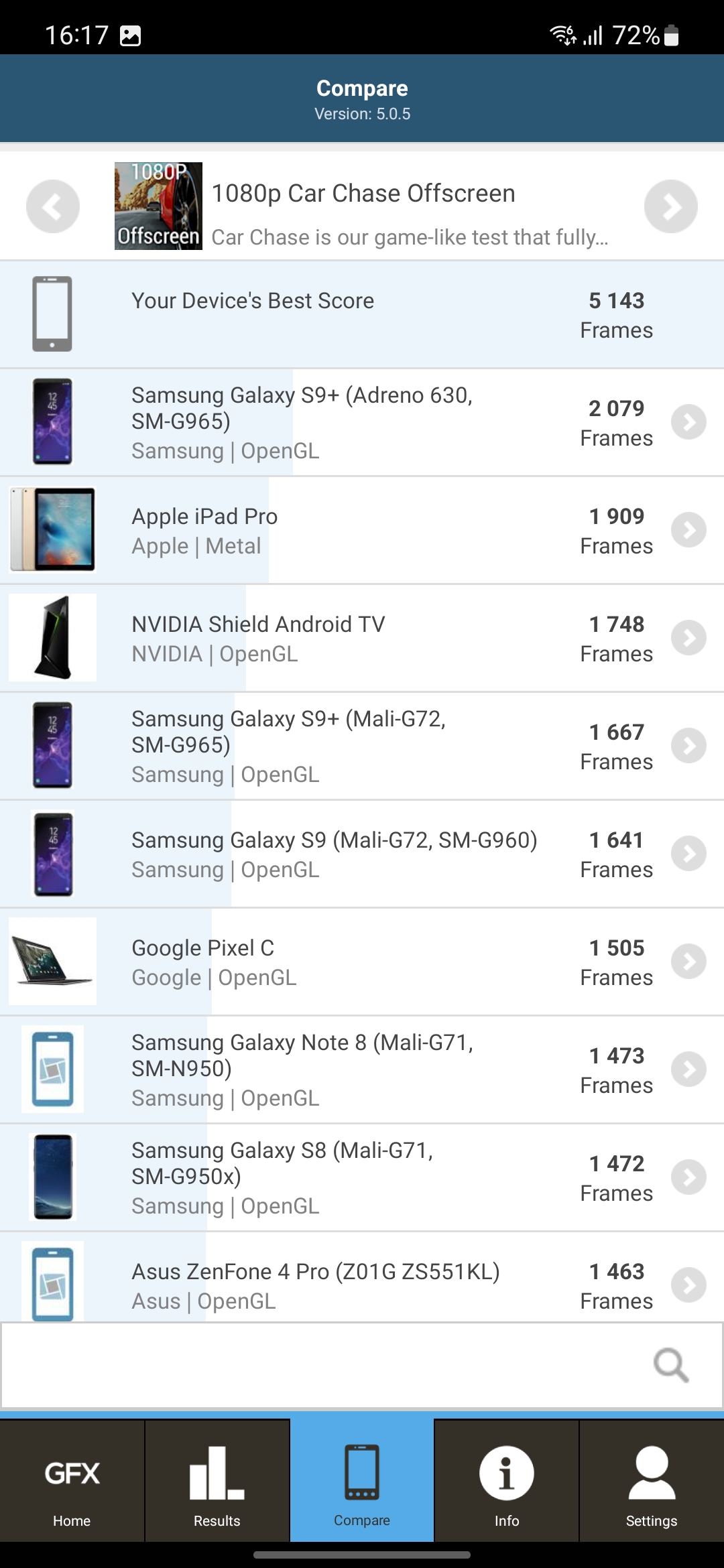Select Samsung Galaxy S9 SM-G960 row
Viewport: 724px width, 1568px height.
coord(362,854)
